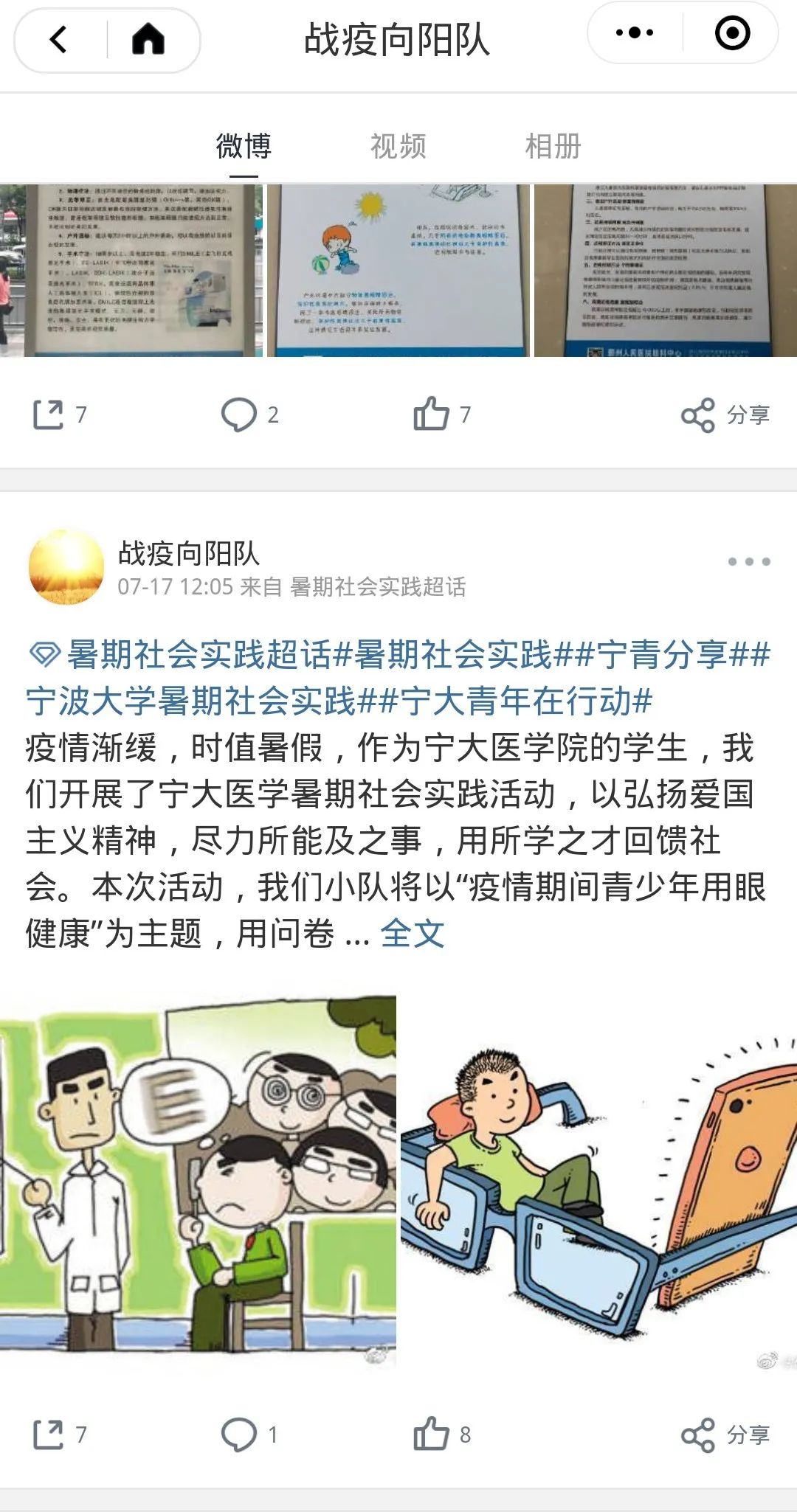Screen dimensions: 797x1512
Task: Close the mini program with the circle button
Action: point(732,33)
